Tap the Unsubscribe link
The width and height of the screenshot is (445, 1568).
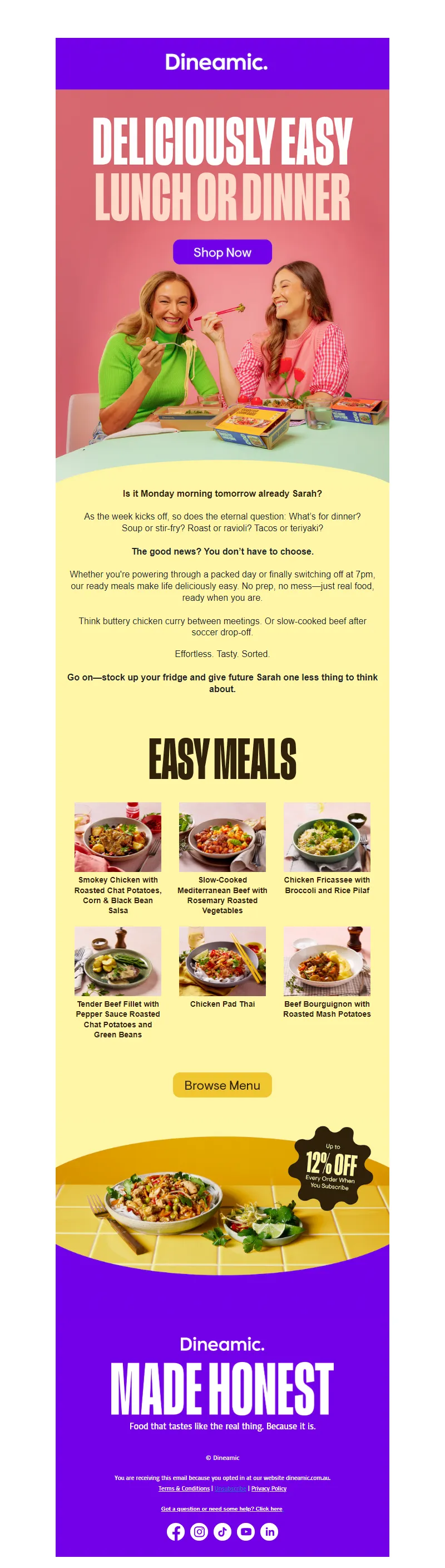(230, 1488)
